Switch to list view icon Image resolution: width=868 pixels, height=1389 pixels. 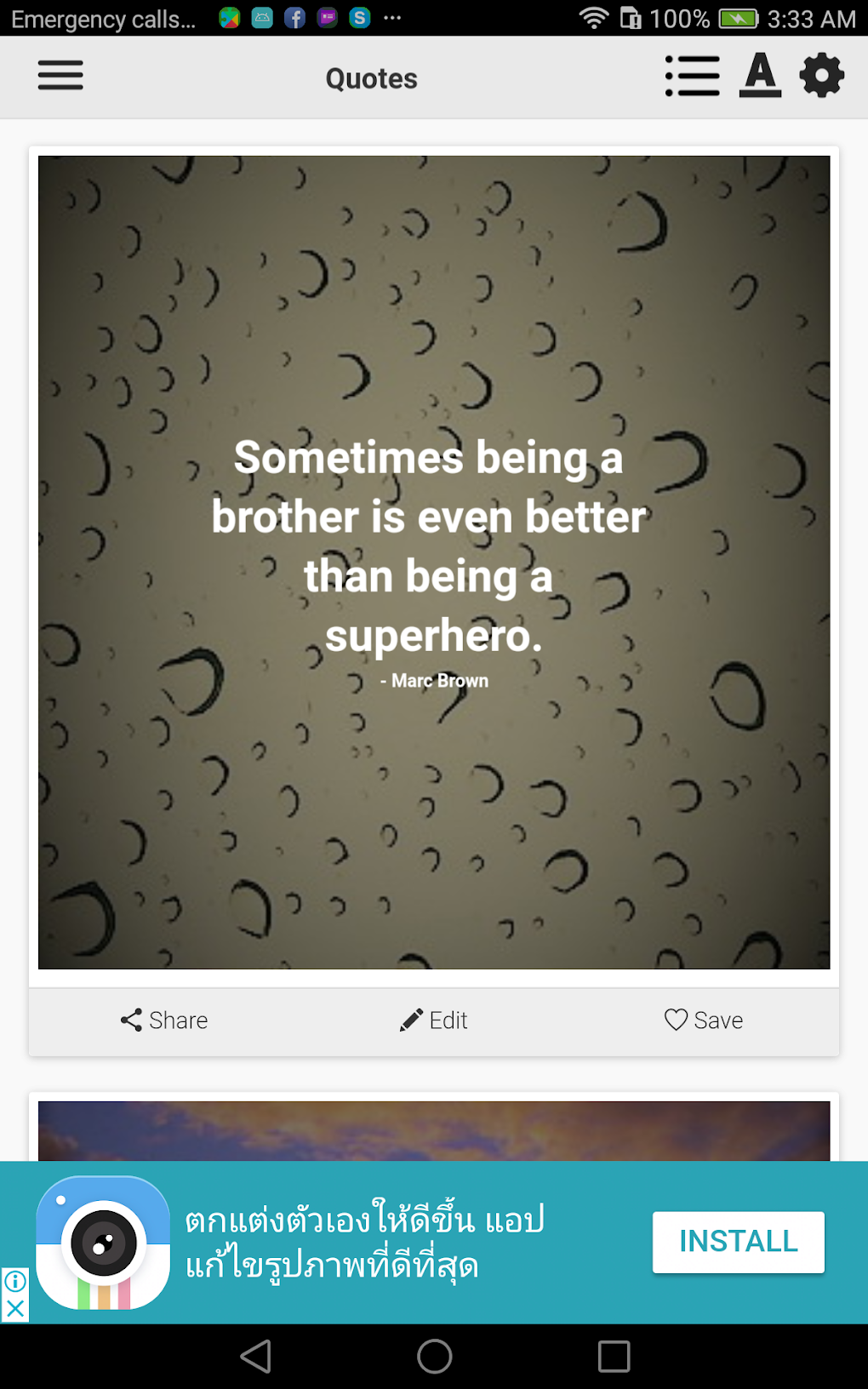[692, 77]
